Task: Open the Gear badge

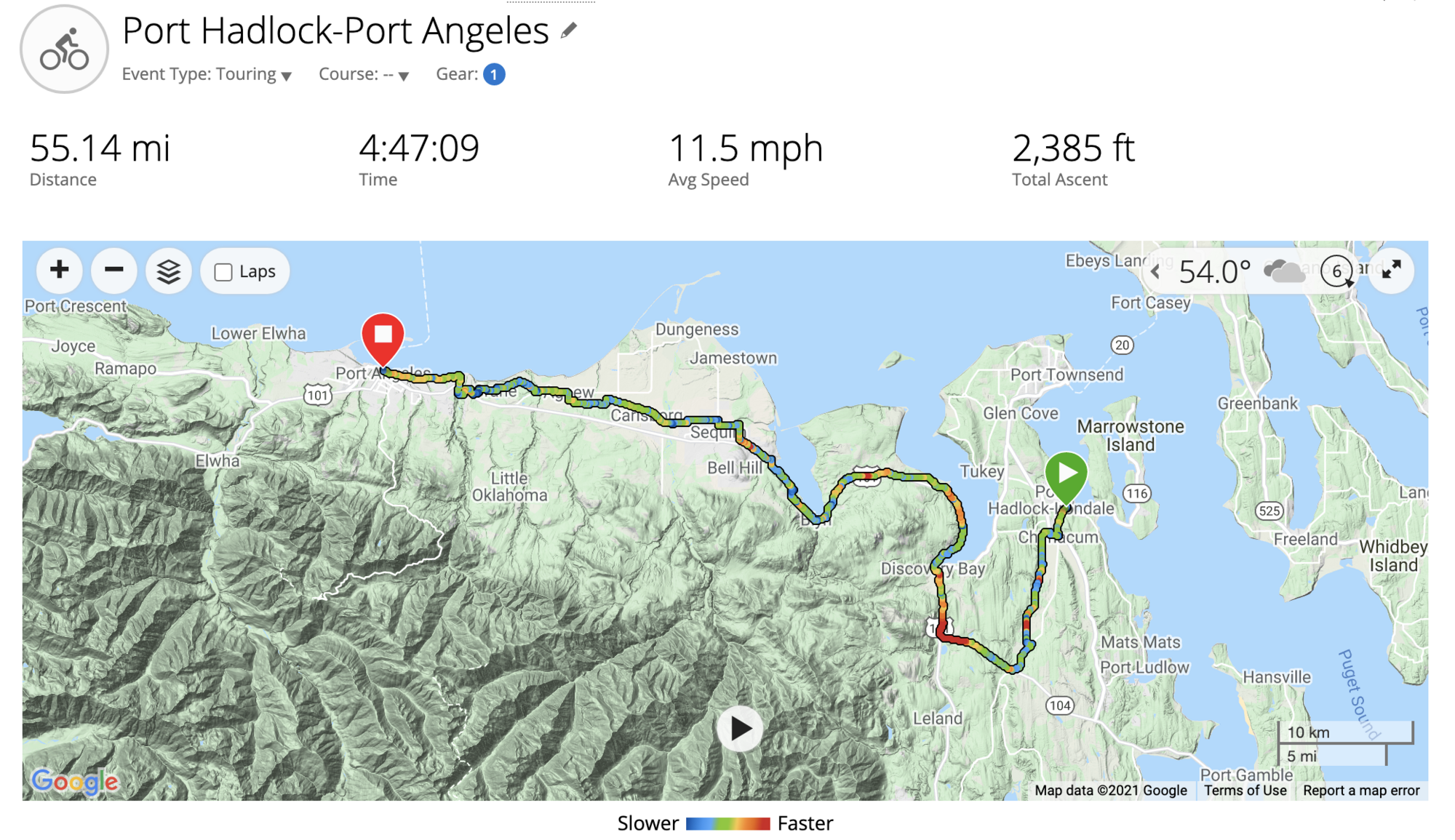Action: pos(494,74)
